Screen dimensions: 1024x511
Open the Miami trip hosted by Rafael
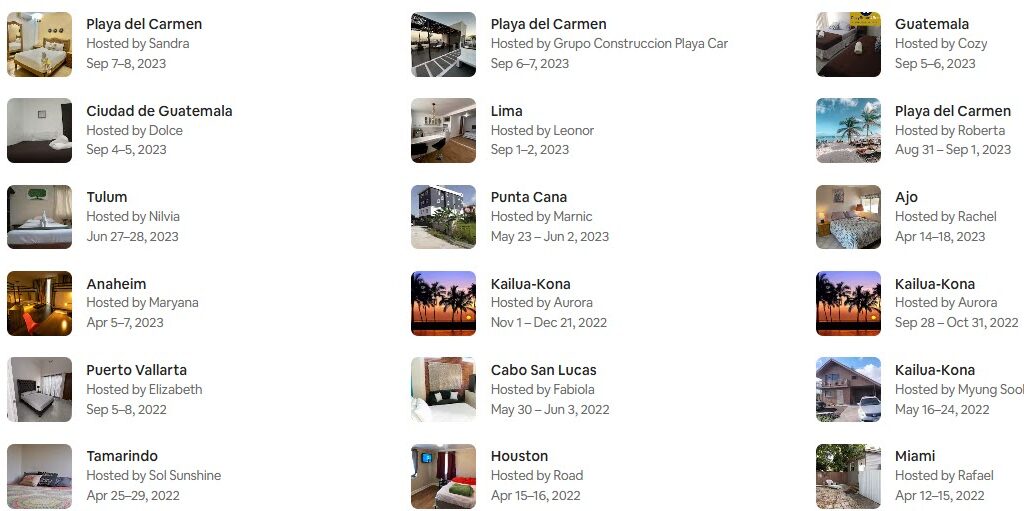coord(915,456)
